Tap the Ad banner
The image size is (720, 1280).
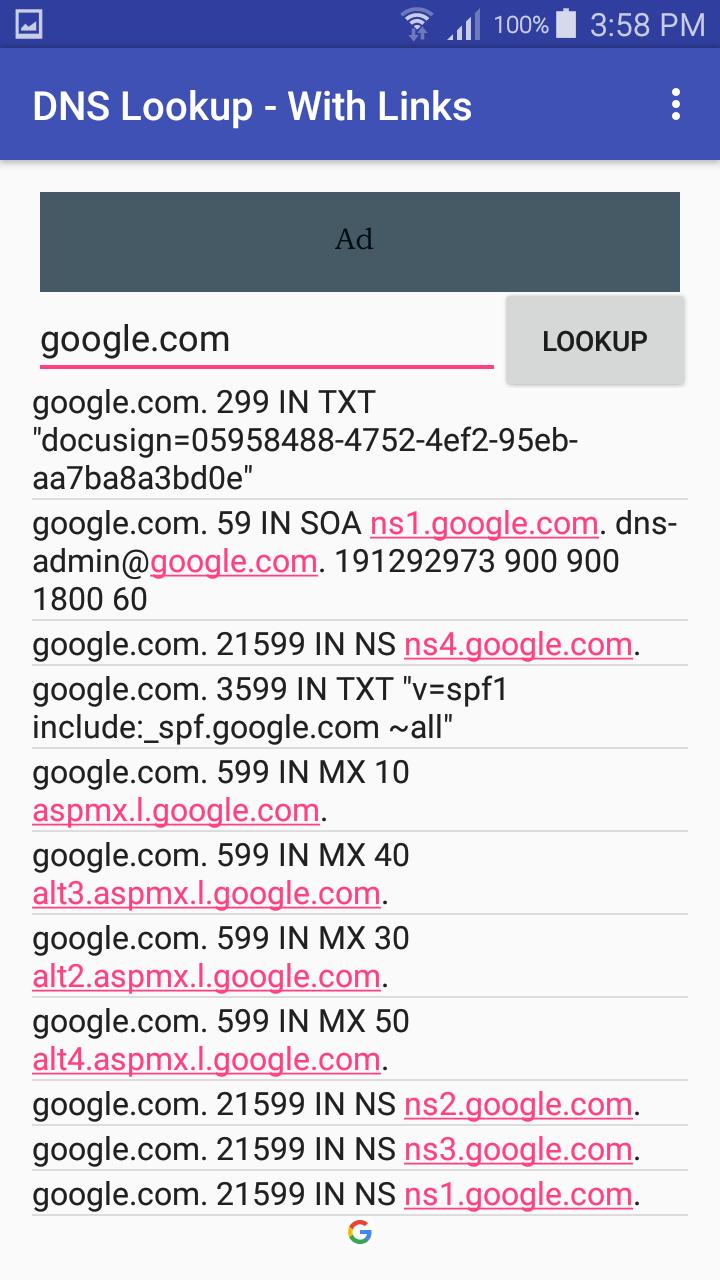(360, 241)
